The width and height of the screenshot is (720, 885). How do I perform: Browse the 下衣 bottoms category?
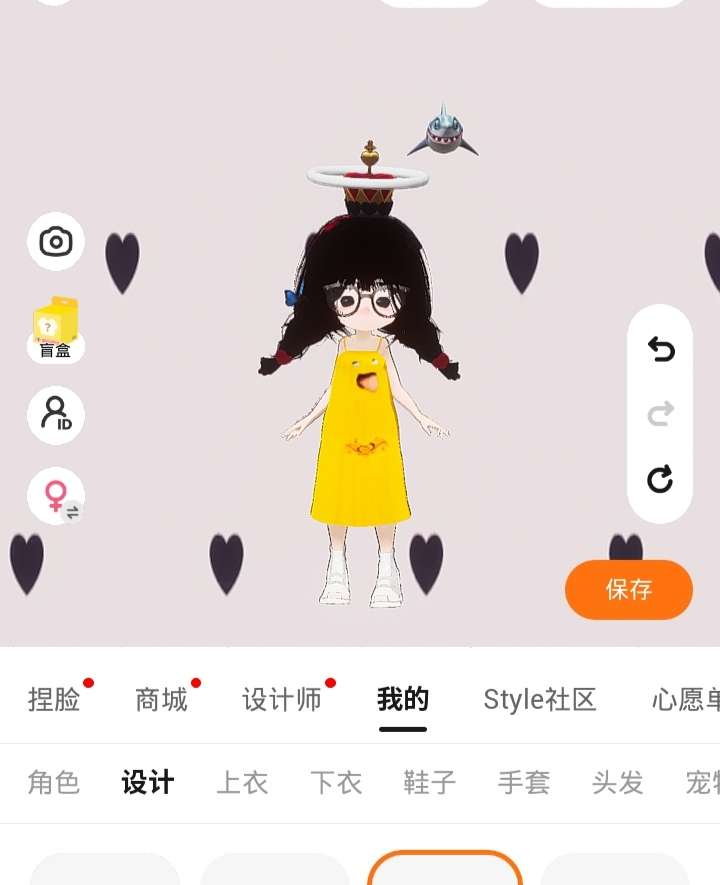point(336,782)
